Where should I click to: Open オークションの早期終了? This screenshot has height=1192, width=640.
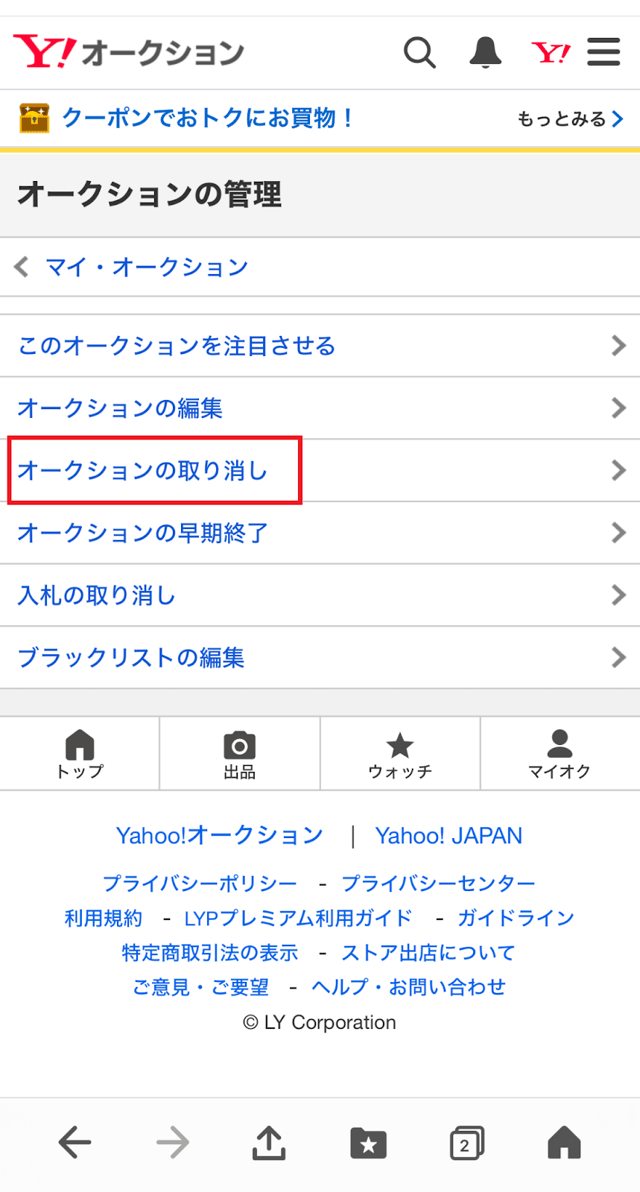(x=143, y=532)
